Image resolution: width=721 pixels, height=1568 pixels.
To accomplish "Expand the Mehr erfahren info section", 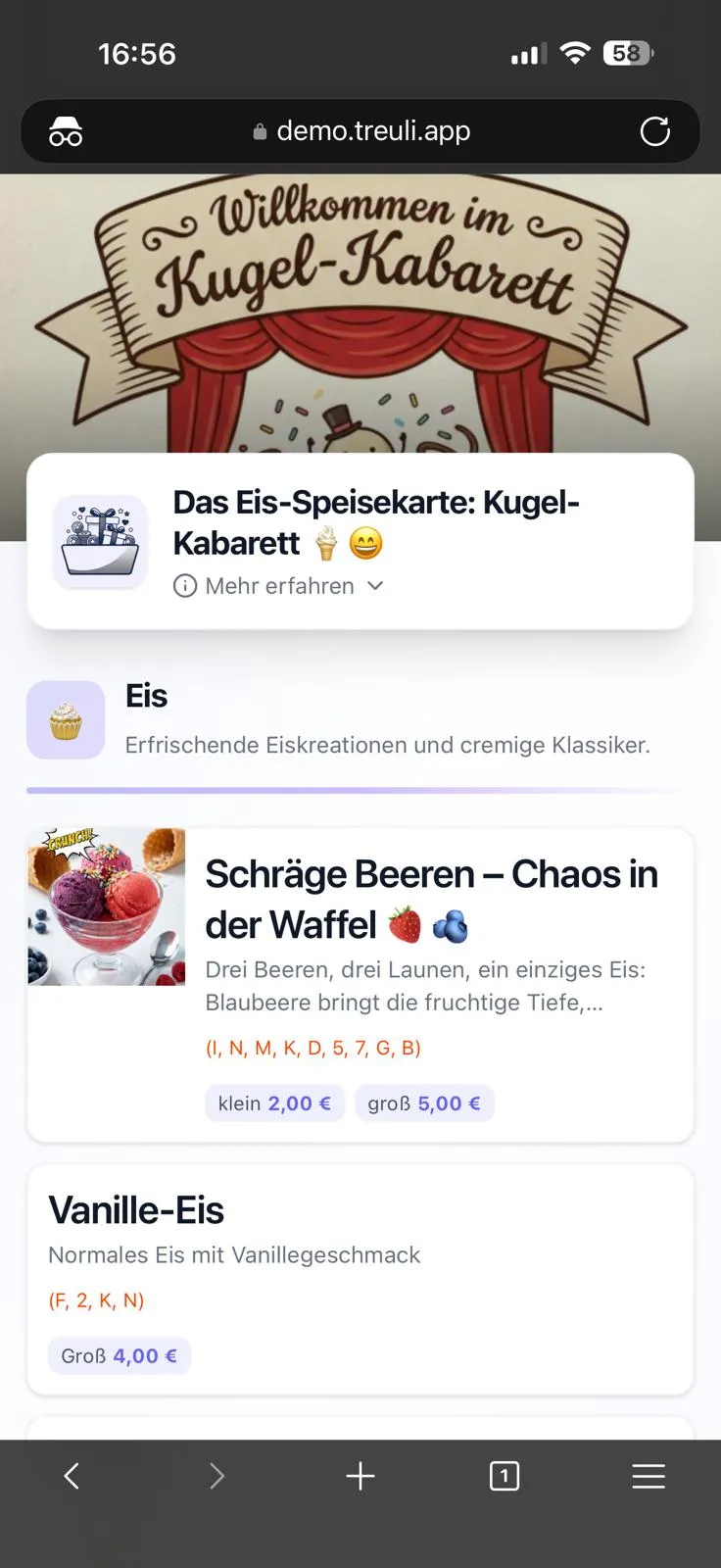I will tap(279, 586).
